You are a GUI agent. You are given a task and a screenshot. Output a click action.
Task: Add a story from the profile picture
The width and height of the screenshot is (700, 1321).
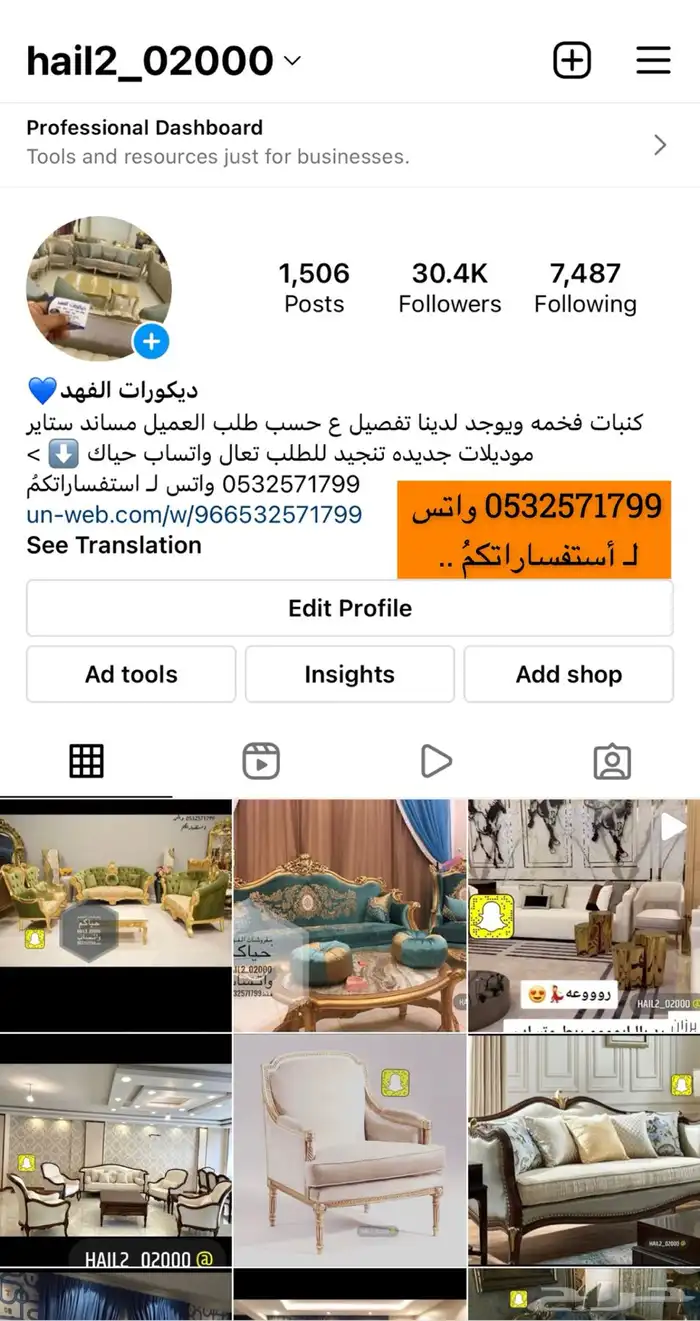point(151,342)
